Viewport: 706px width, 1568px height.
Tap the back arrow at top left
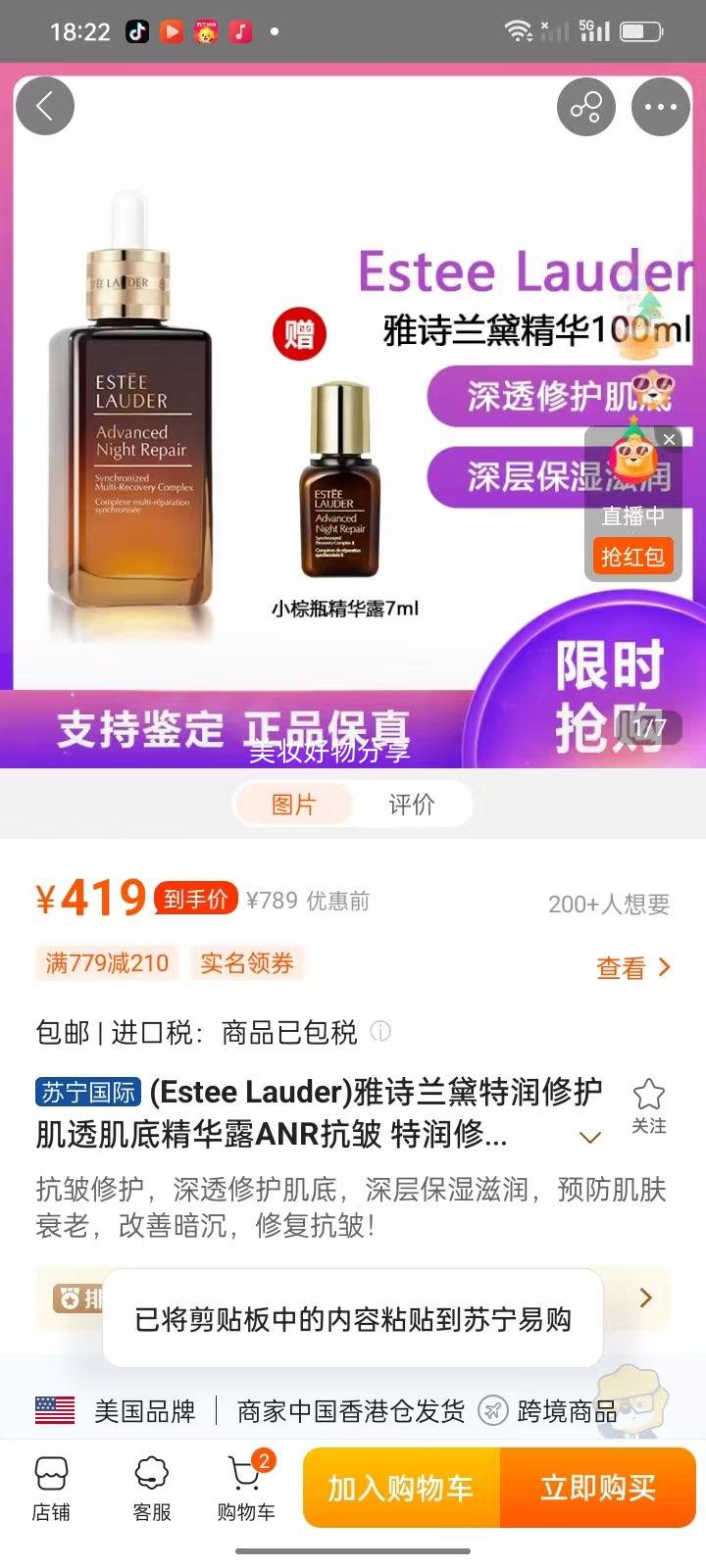pos(45,106)
